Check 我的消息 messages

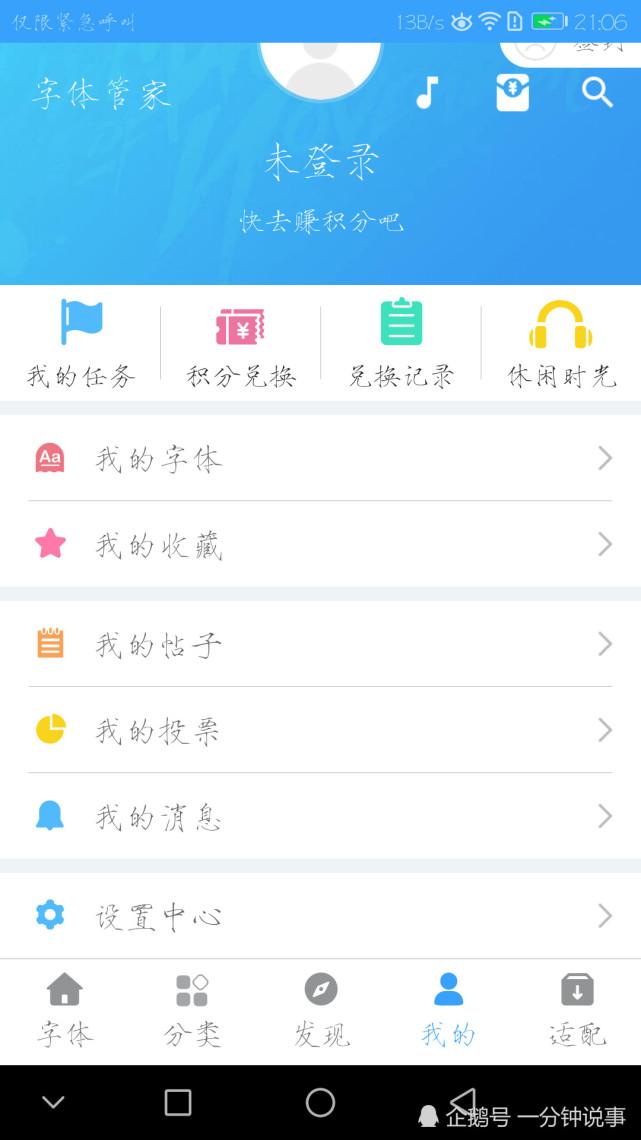[x=320, y=817]
